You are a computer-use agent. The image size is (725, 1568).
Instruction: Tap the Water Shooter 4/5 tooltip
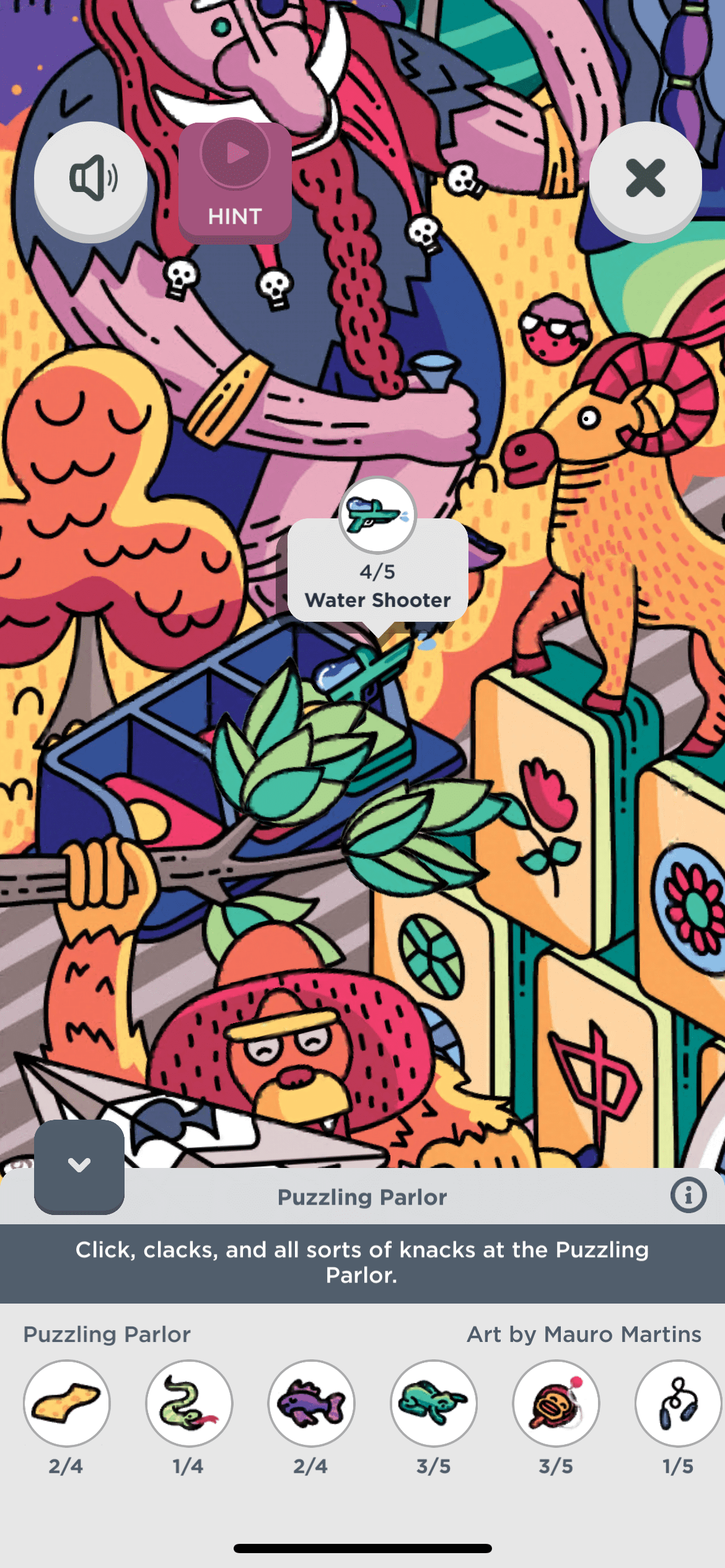pyautogui.click(x=377, y=585)
